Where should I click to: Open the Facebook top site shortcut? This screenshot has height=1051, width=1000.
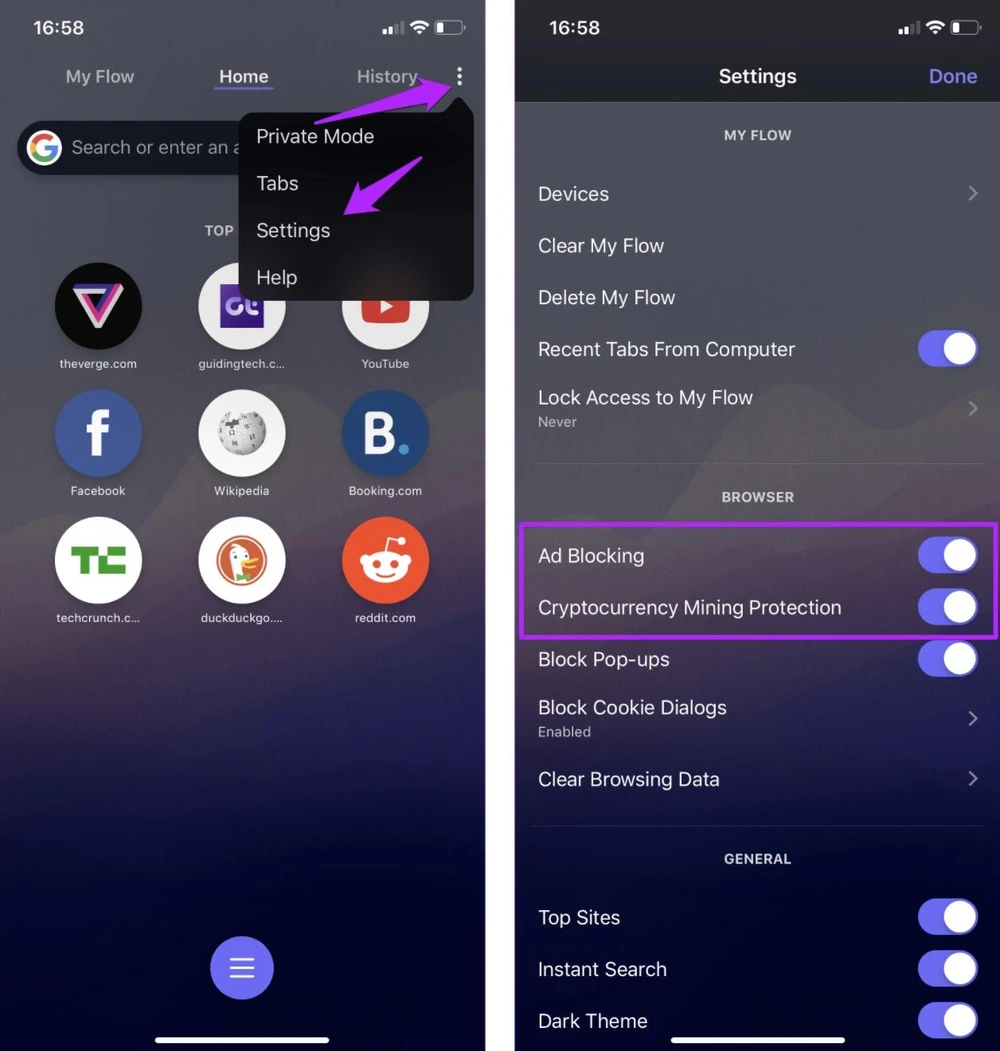click(98, 434)
